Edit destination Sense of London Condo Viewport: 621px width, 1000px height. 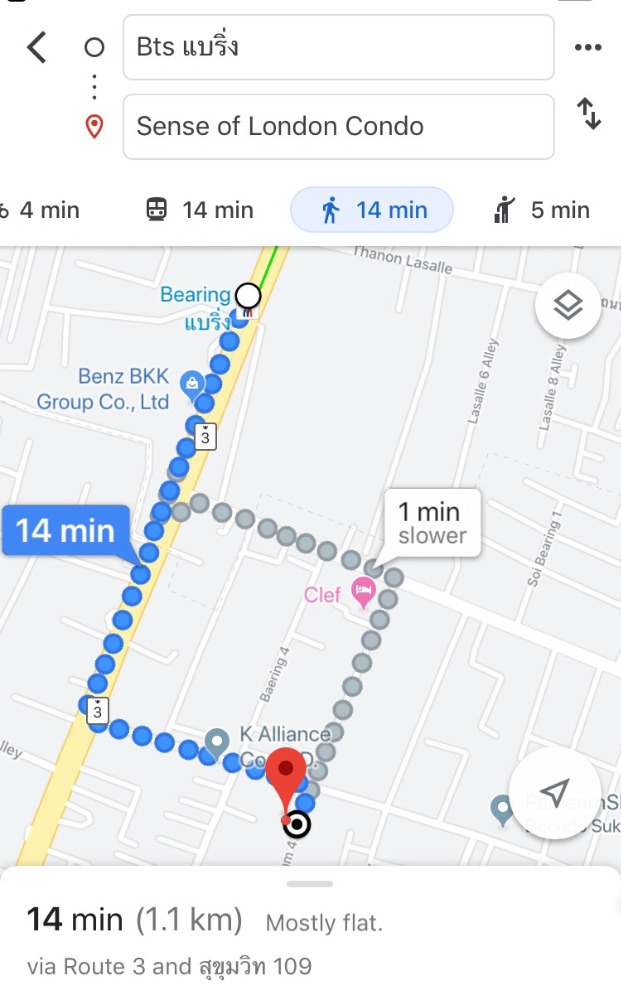[338, 126]
